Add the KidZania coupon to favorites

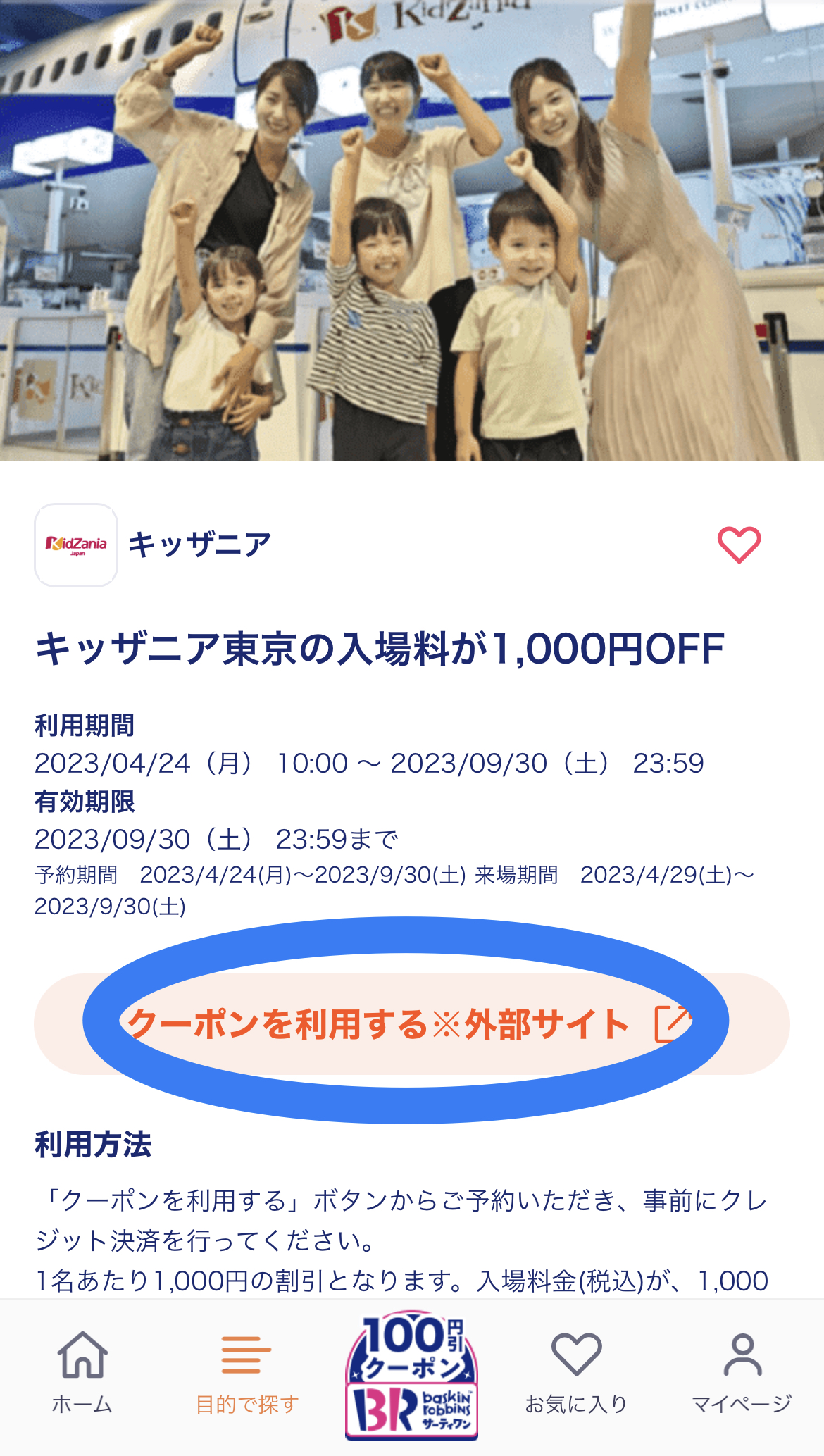tap(739, 545)
